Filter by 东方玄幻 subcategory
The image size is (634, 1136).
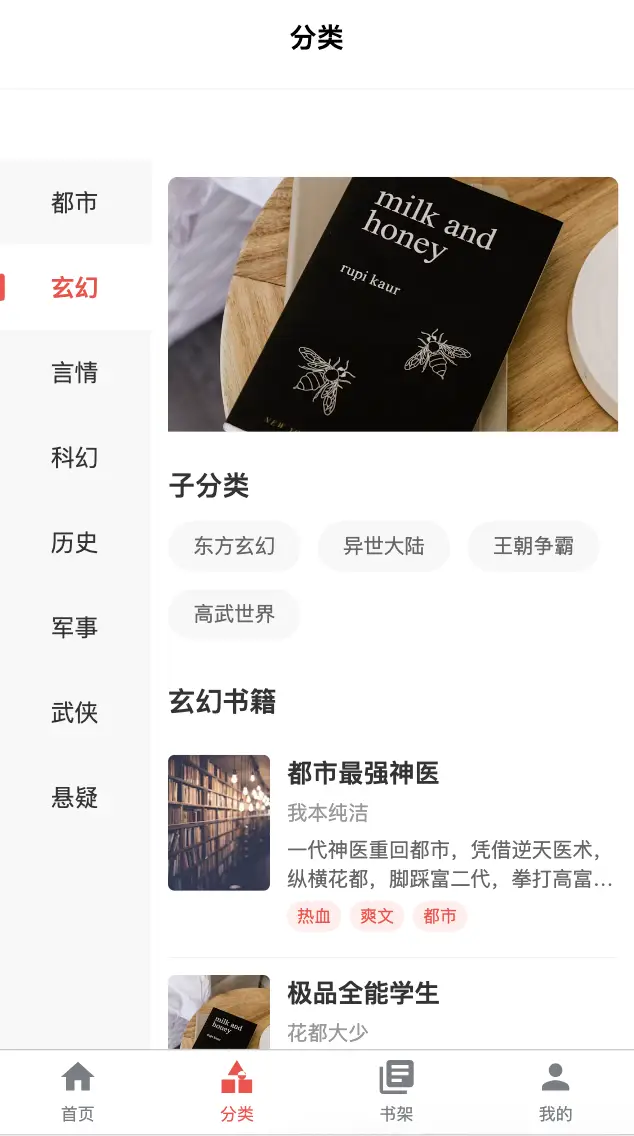[234, 547]
